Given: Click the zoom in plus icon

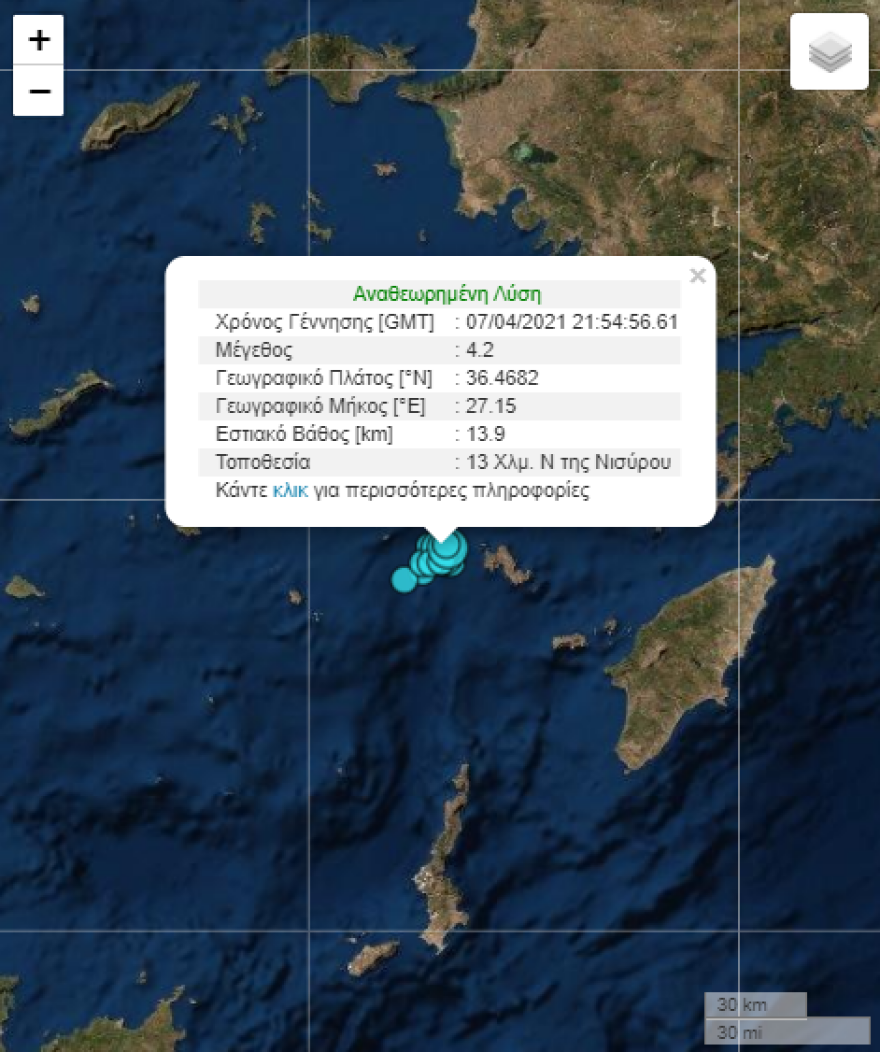Looking at the screenshot, I should pyautogui.click(x=38, y=40).
